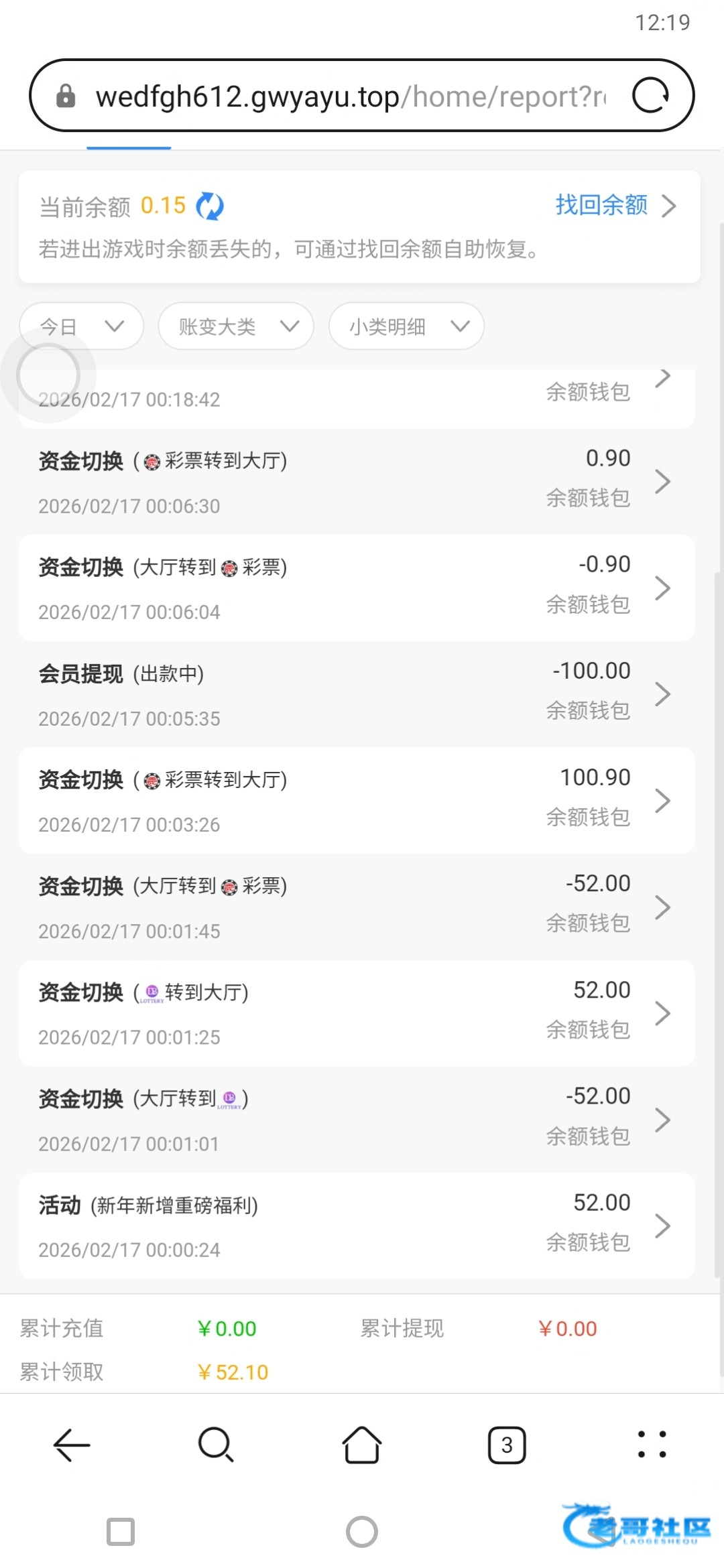Go to the browser home page
The image size is (724, 1568).
[362, 1445]
